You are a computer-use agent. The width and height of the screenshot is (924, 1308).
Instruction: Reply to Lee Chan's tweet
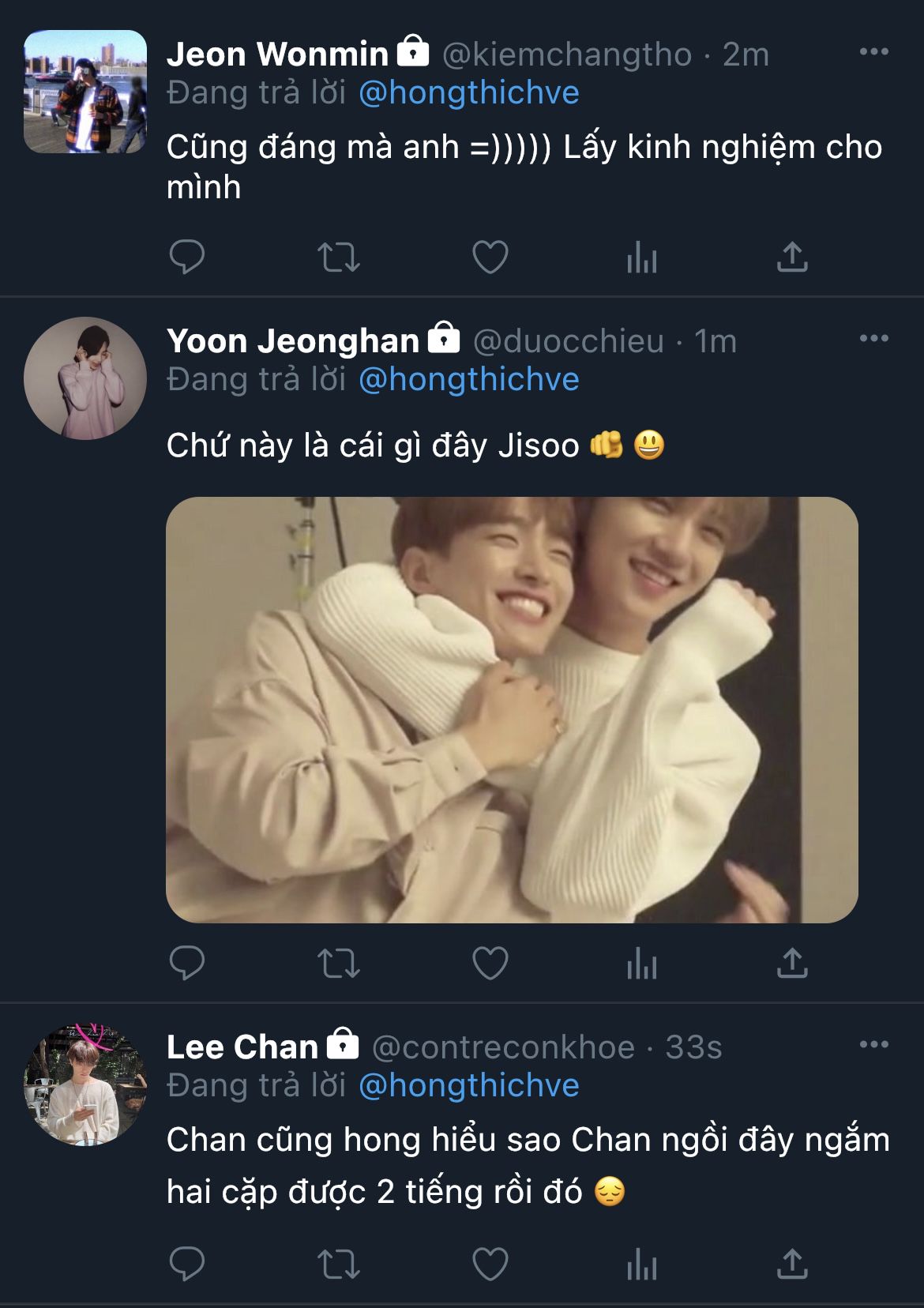coord(187,1264)
